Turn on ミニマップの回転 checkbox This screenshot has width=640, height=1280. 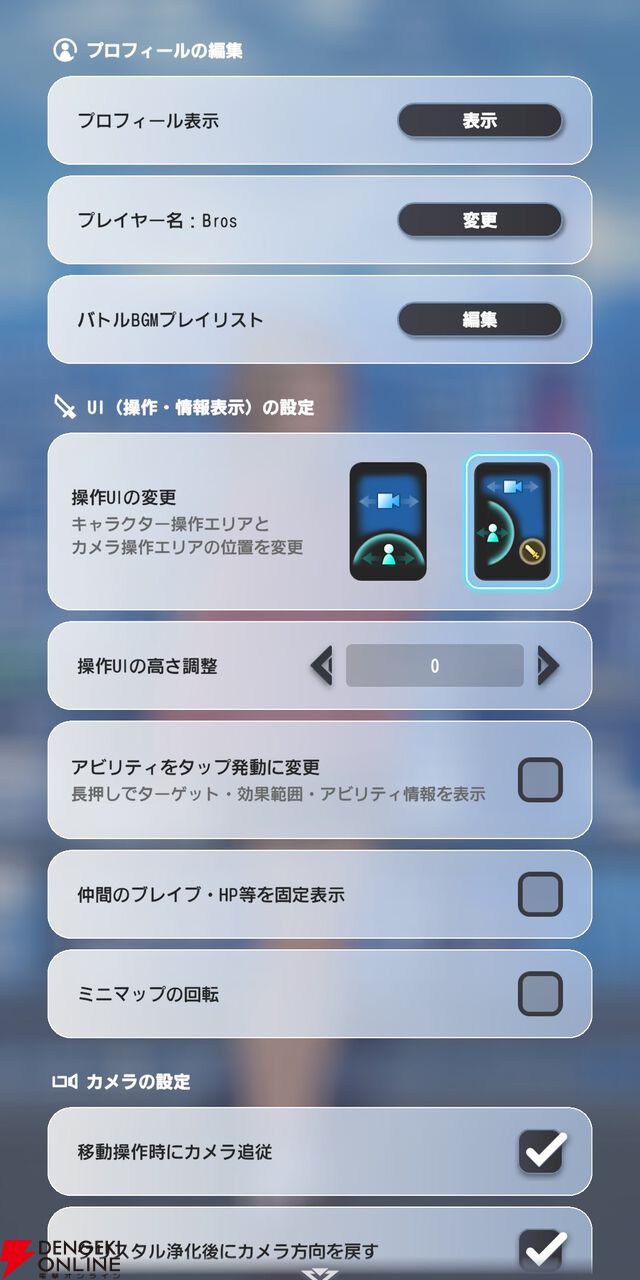540,994
